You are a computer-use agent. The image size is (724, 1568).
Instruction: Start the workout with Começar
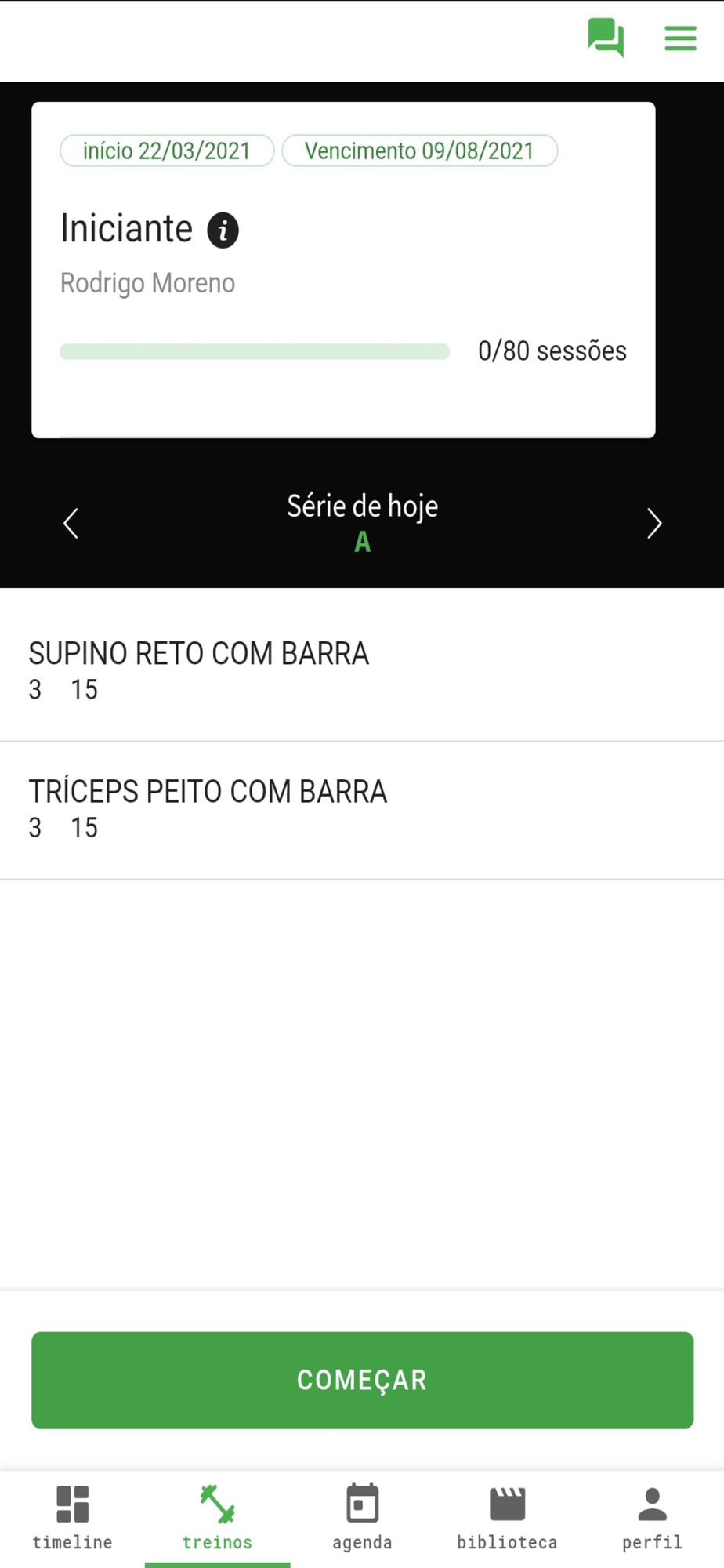[x=362, y=1380]
